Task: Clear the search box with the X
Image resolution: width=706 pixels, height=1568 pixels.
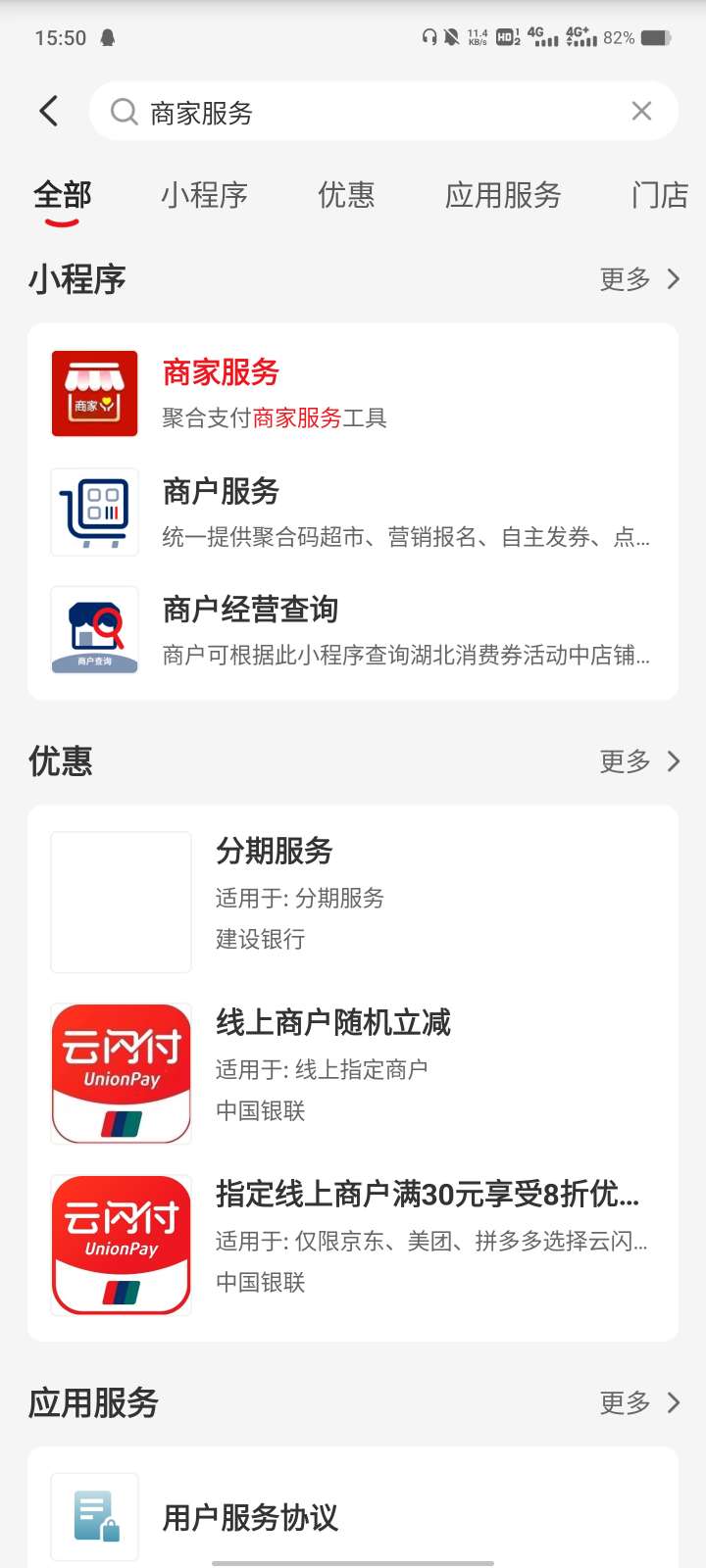Action: 641,111
